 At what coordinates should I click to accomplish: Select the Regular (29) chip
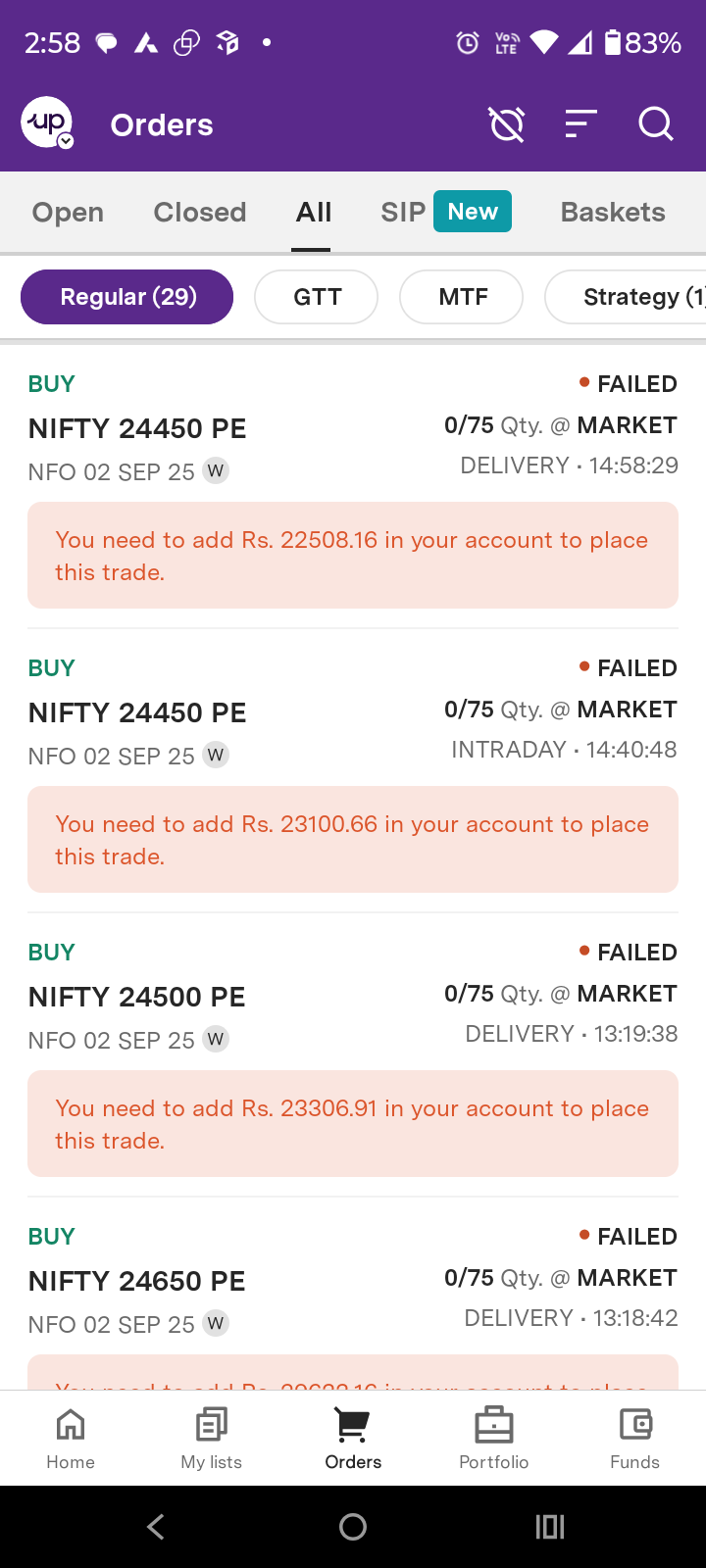pyautogui.click(x=127, y=297)
